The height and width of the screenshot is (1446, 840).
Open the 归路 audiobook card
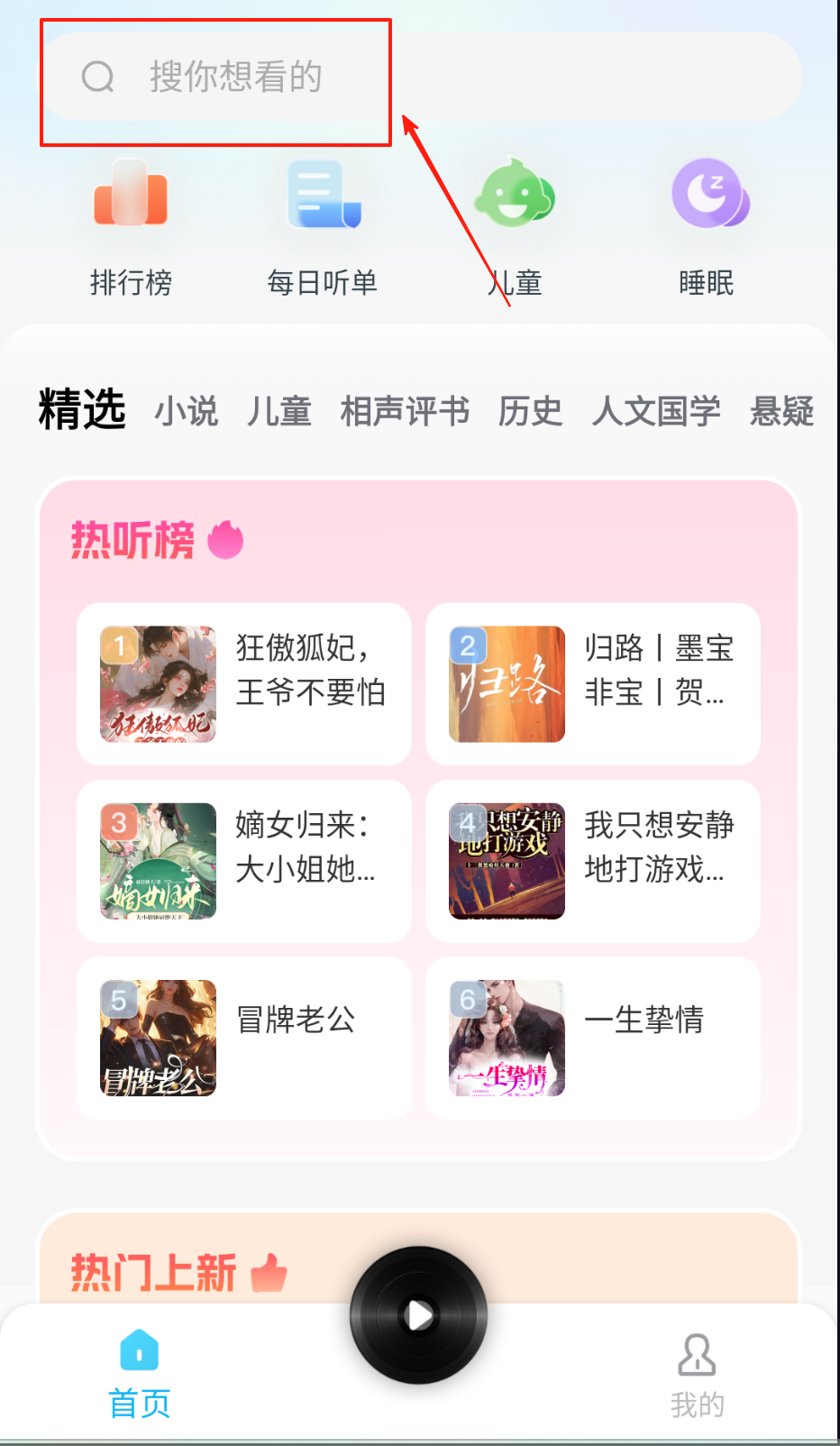tap(593, 684)
